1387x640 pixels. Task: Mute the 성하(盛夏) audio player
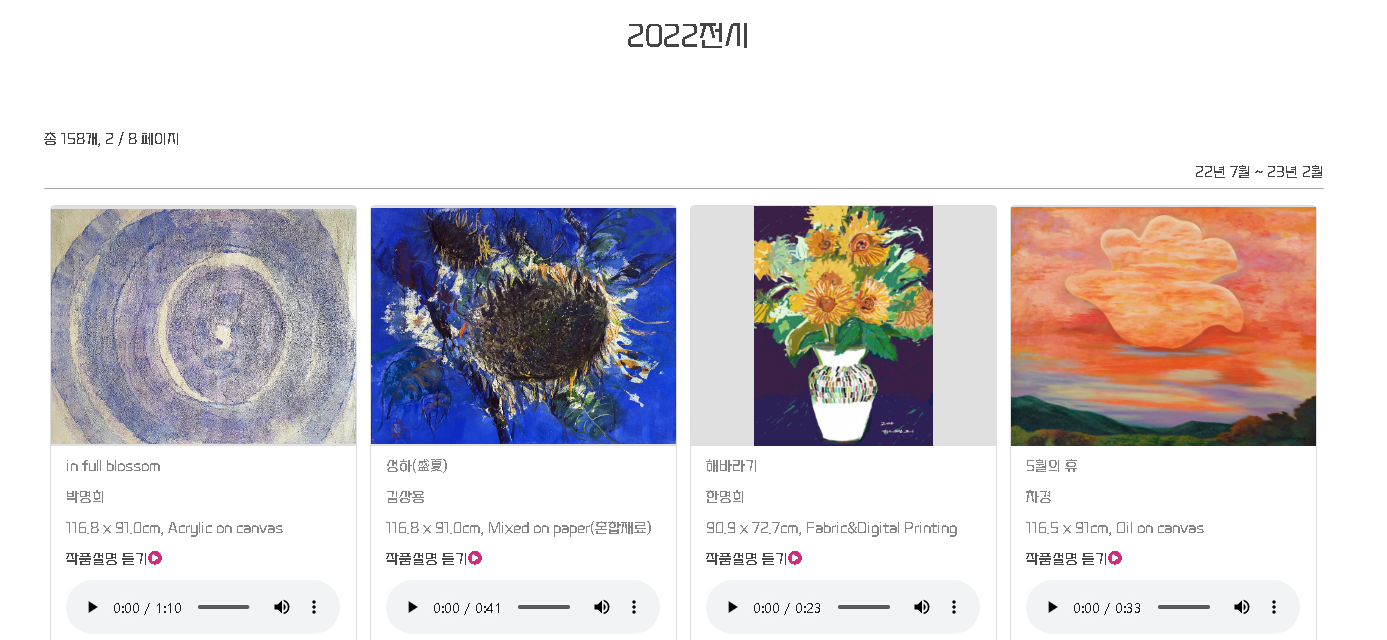click(x=602, y=607)
